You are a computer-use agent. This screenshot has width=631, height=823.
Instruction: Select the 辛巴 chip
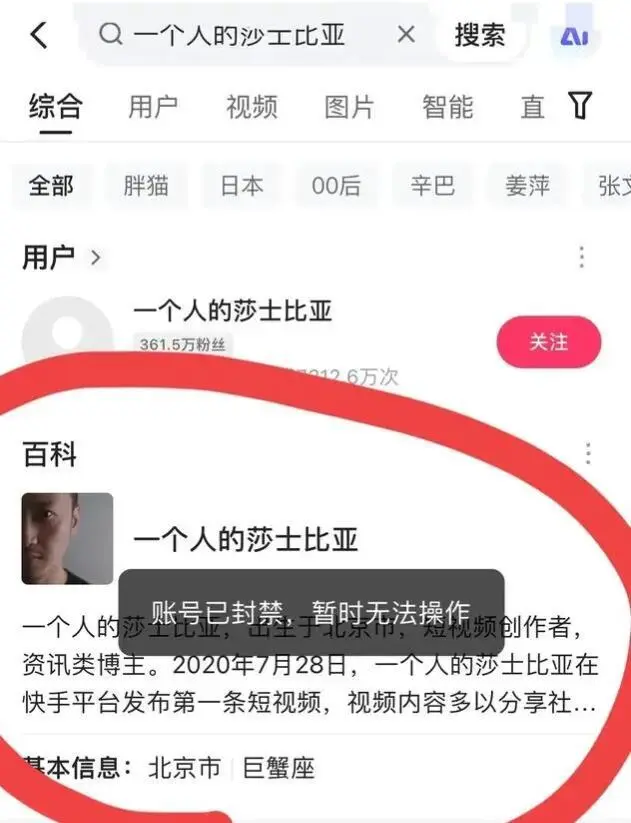click(432, 185)
